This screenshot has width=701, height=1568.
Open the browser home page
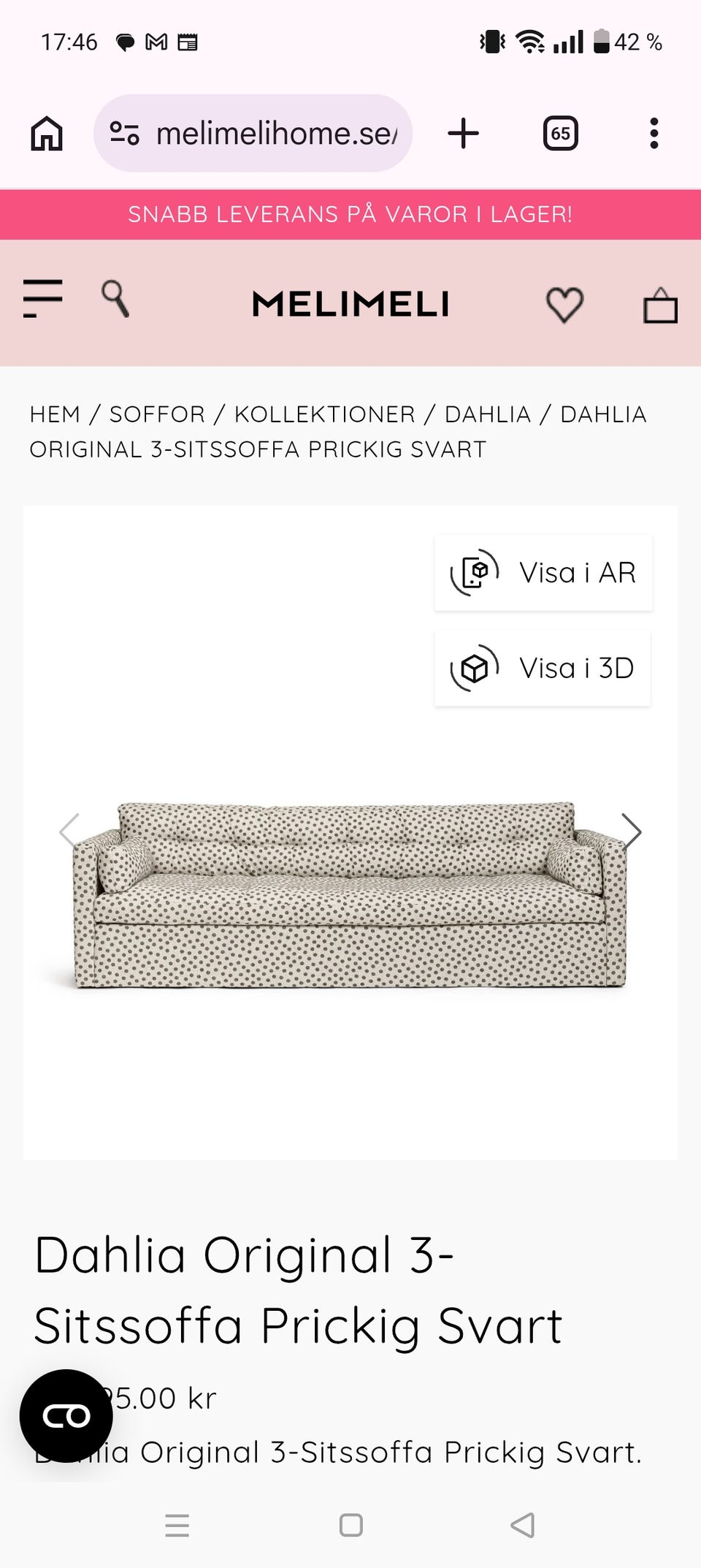click(47, 134)
